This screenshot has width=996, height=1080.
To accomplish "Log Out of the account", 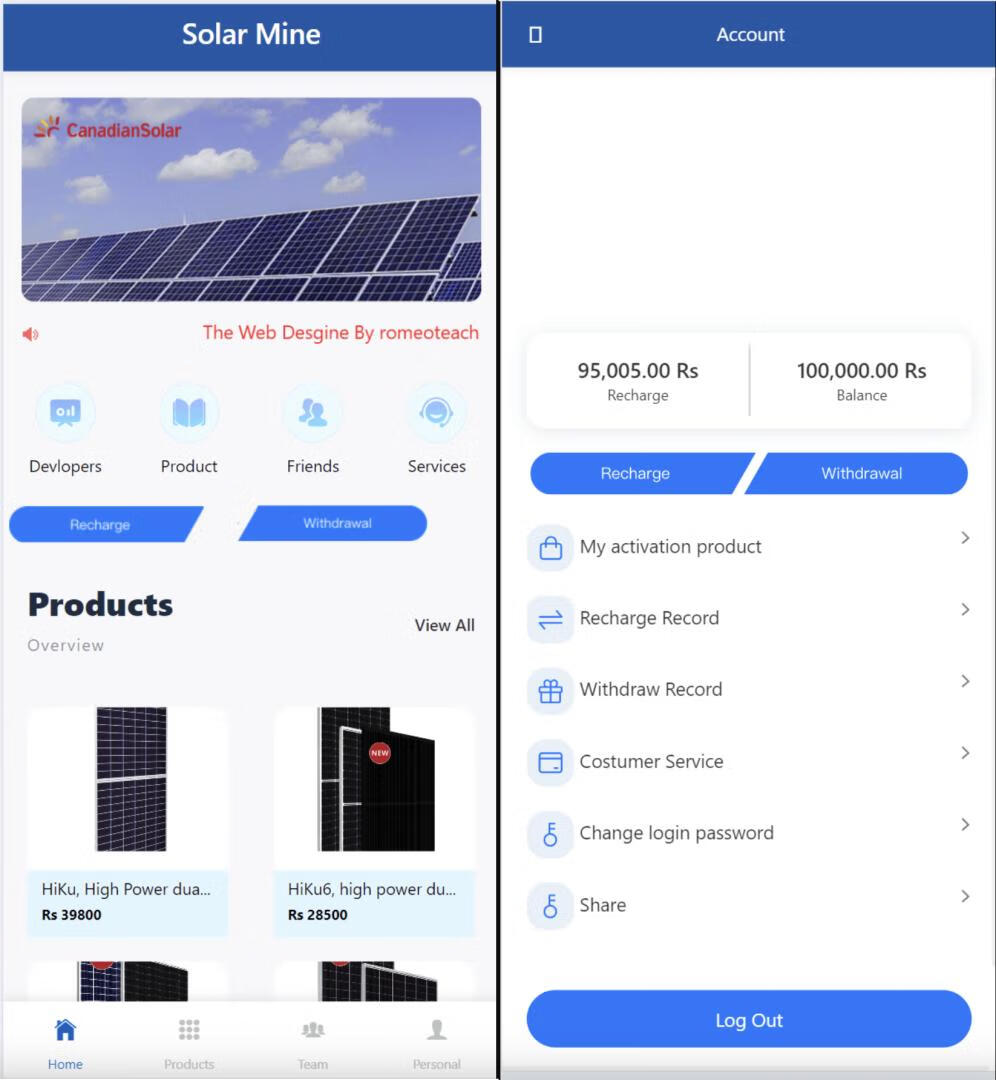I will coord(749,1020).
